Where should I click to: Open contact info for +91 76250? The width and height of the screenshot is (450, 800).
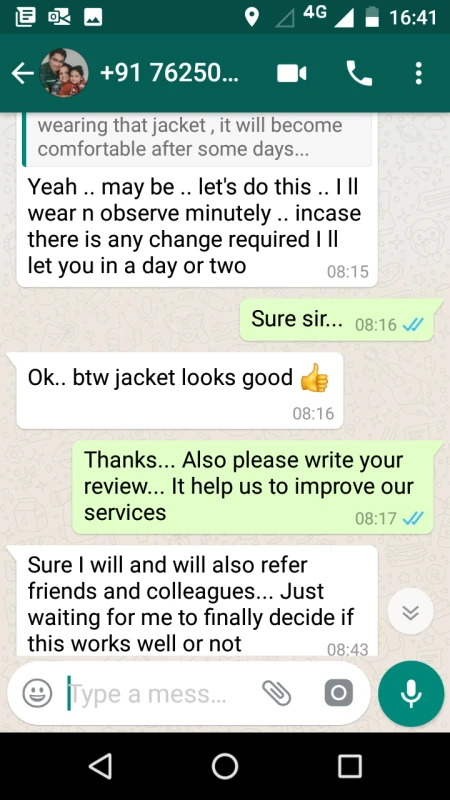pos(169,73)
